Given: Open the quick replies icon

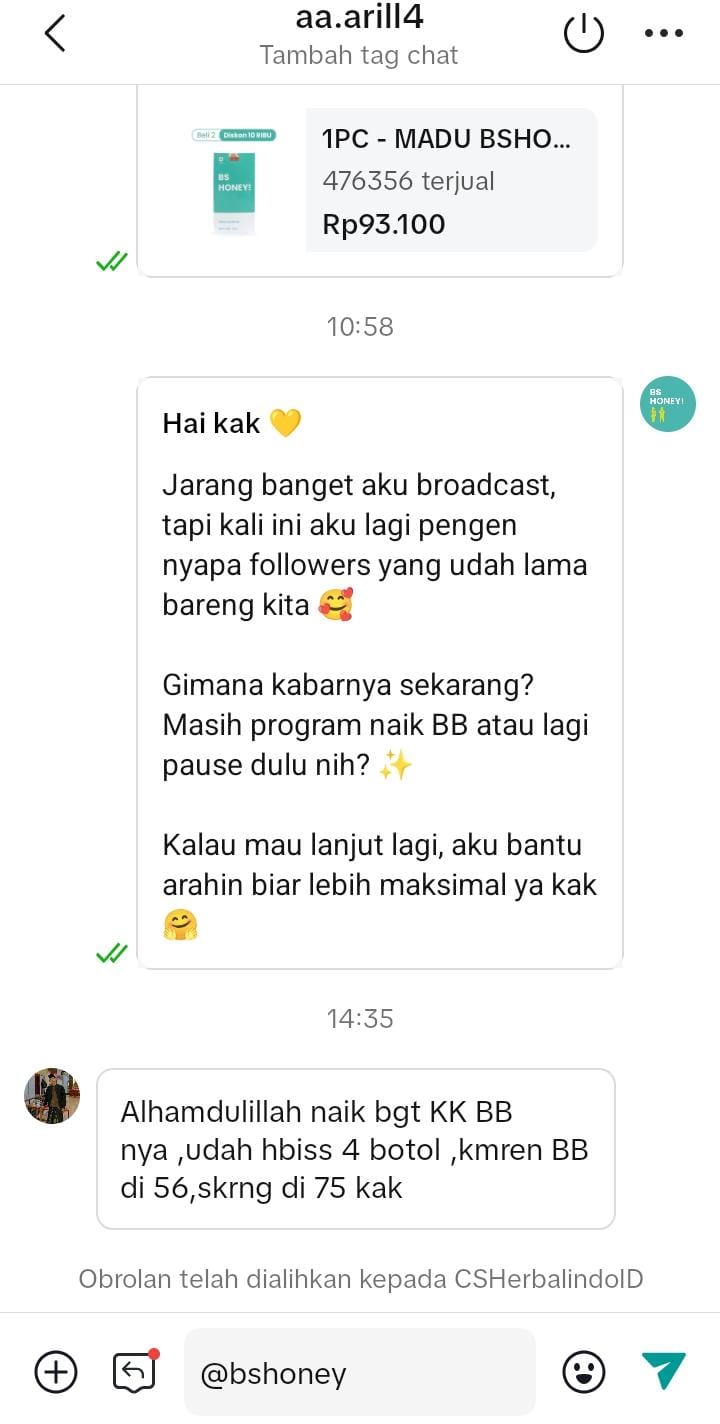Looking at the screenshot, I should tap(135, 1371).
